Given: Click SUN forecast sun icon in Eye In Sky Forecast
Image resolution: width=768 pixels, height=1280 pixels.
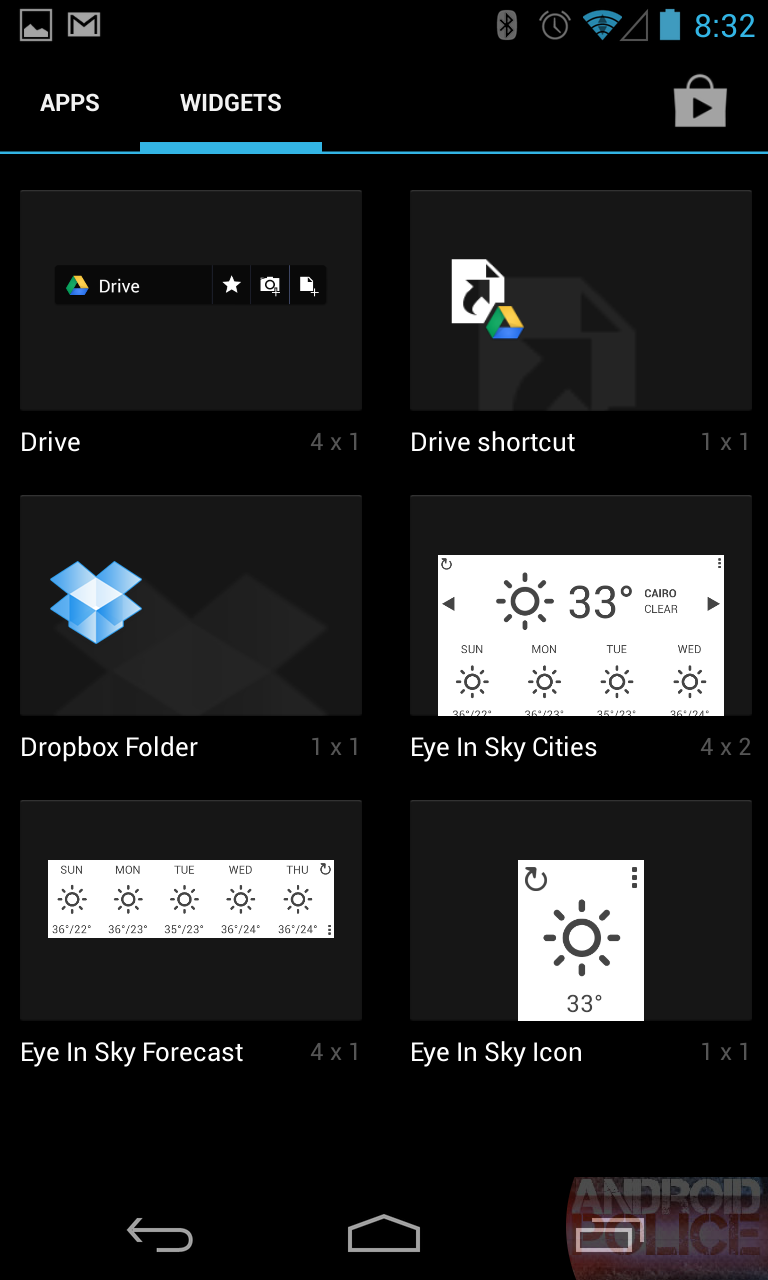Looking at the screenshot, I should [71, 898].
